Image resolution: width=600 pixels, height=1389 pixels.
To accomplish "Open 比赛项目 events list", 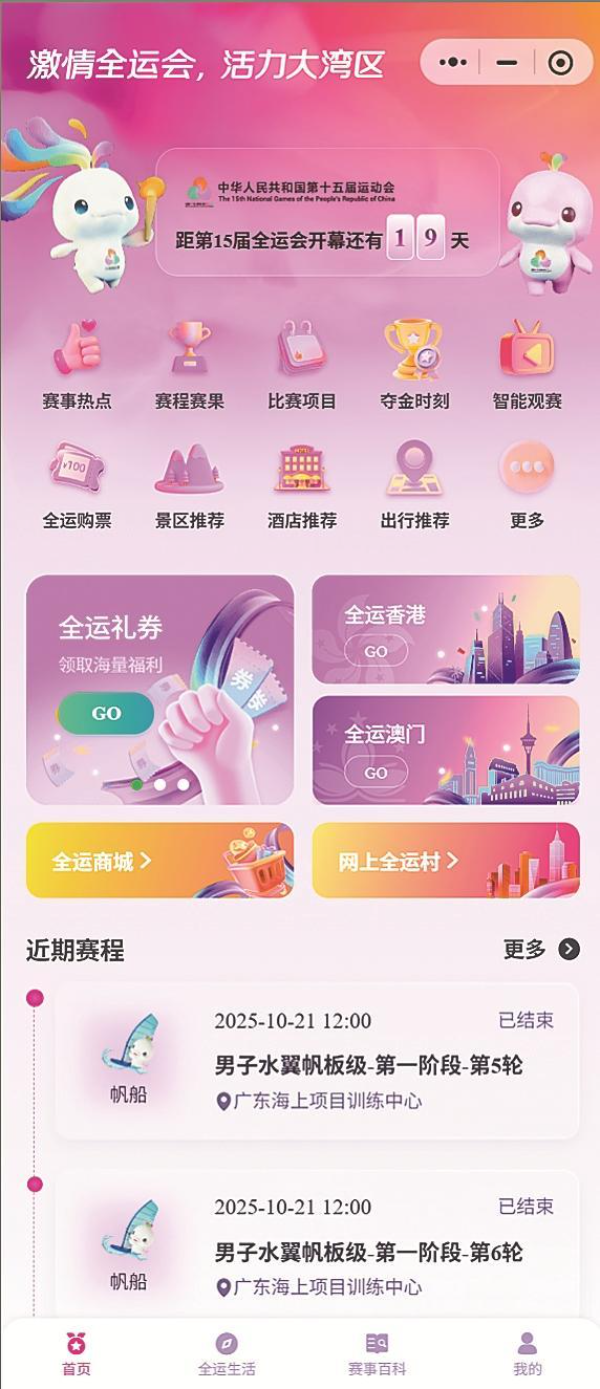I will click(302, 366).
